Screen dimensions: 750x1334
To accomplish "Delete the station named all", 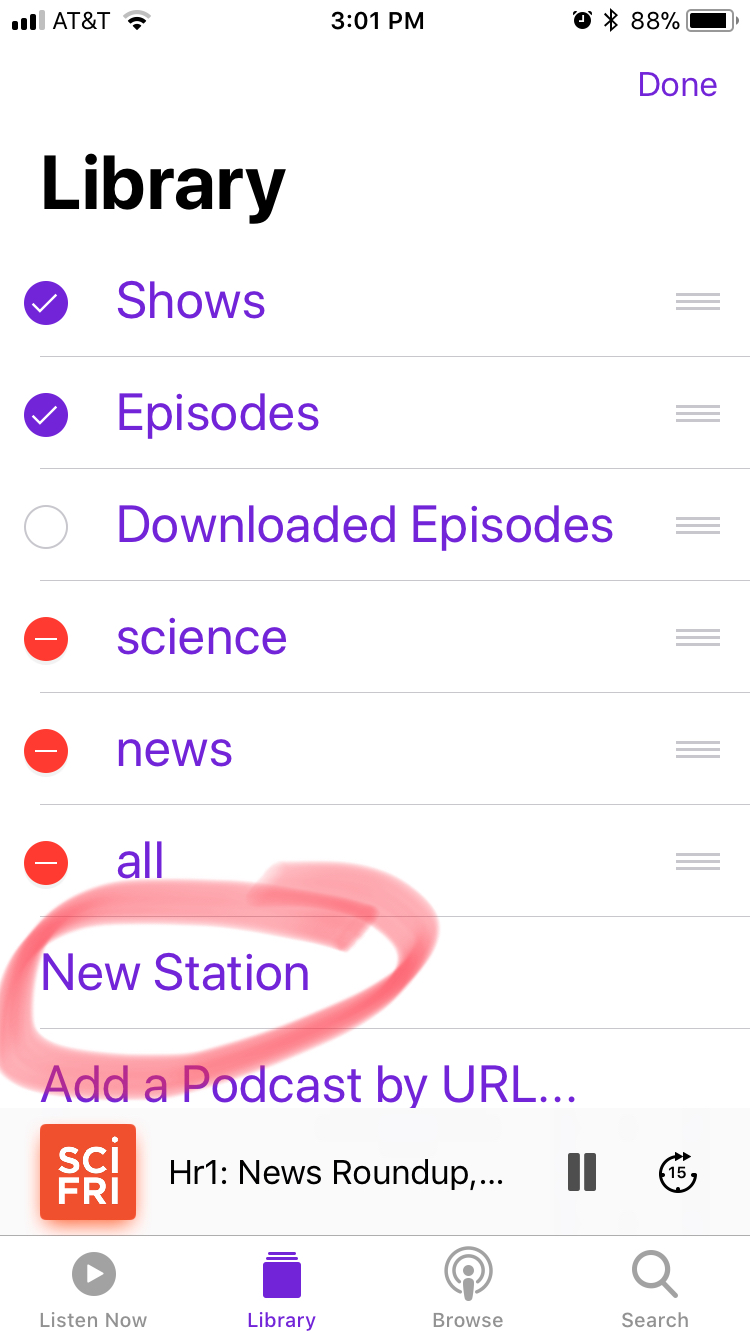I will tap(46, 862).
